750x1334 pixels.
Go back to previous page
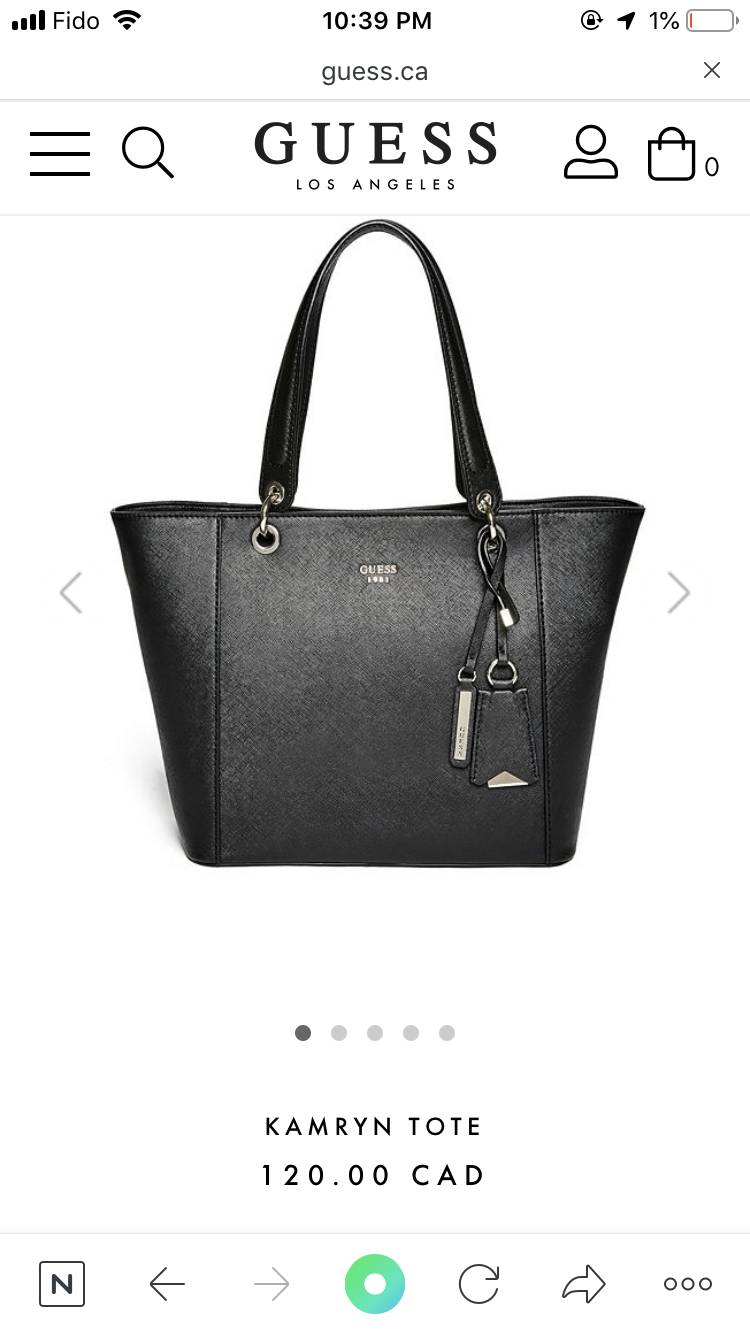[x=167, y=1284]
